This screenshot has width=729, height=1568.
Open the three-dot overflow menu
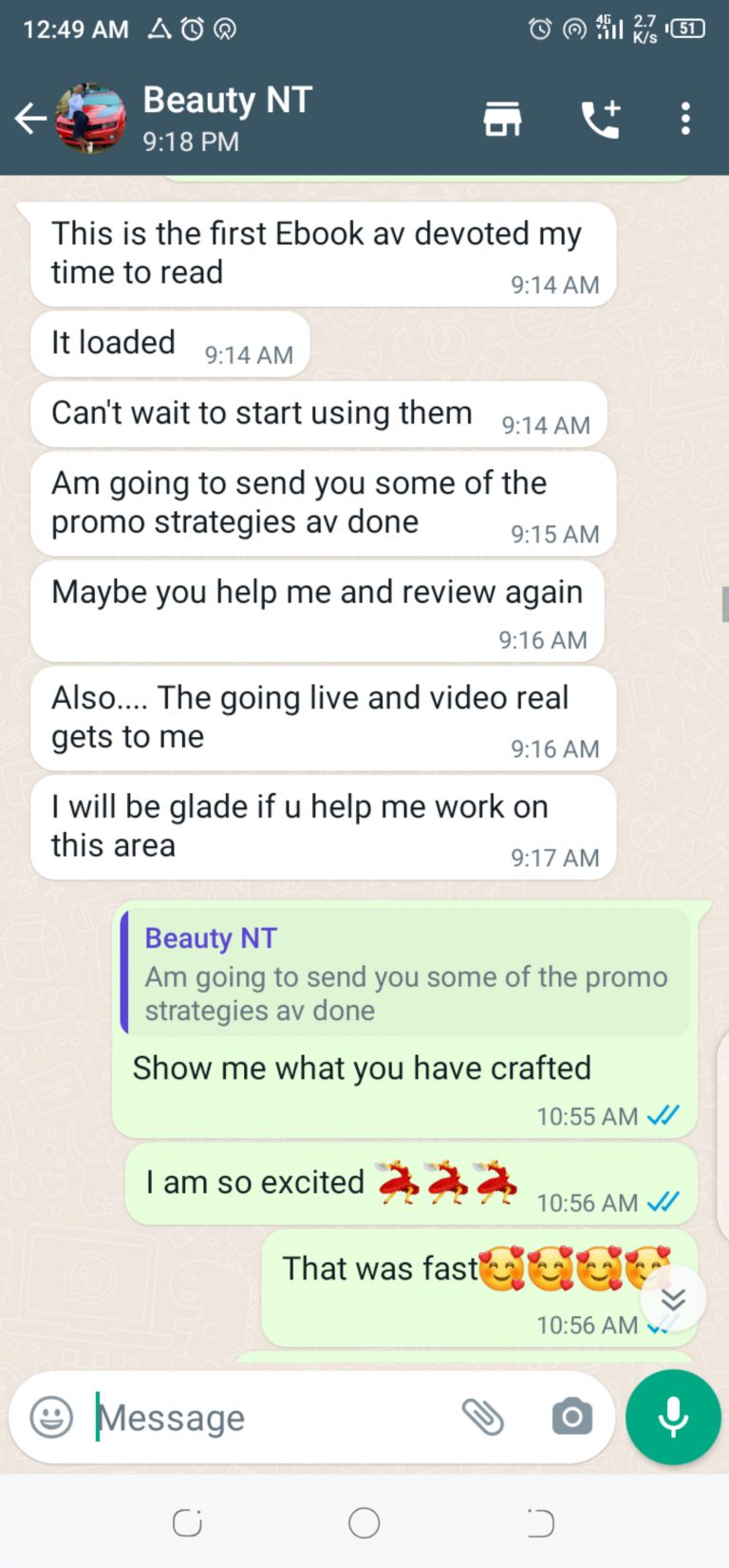685,119
